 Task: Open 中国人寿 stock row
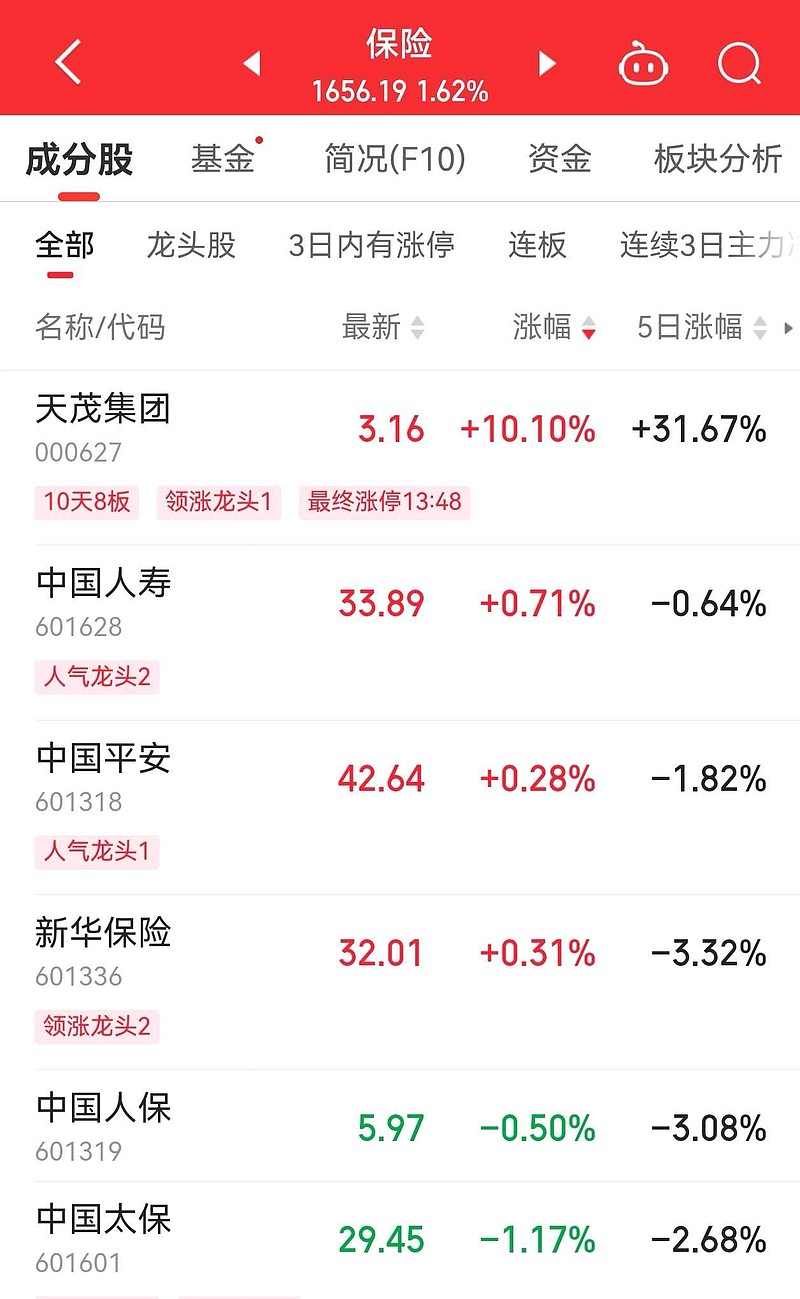point(400,633)
